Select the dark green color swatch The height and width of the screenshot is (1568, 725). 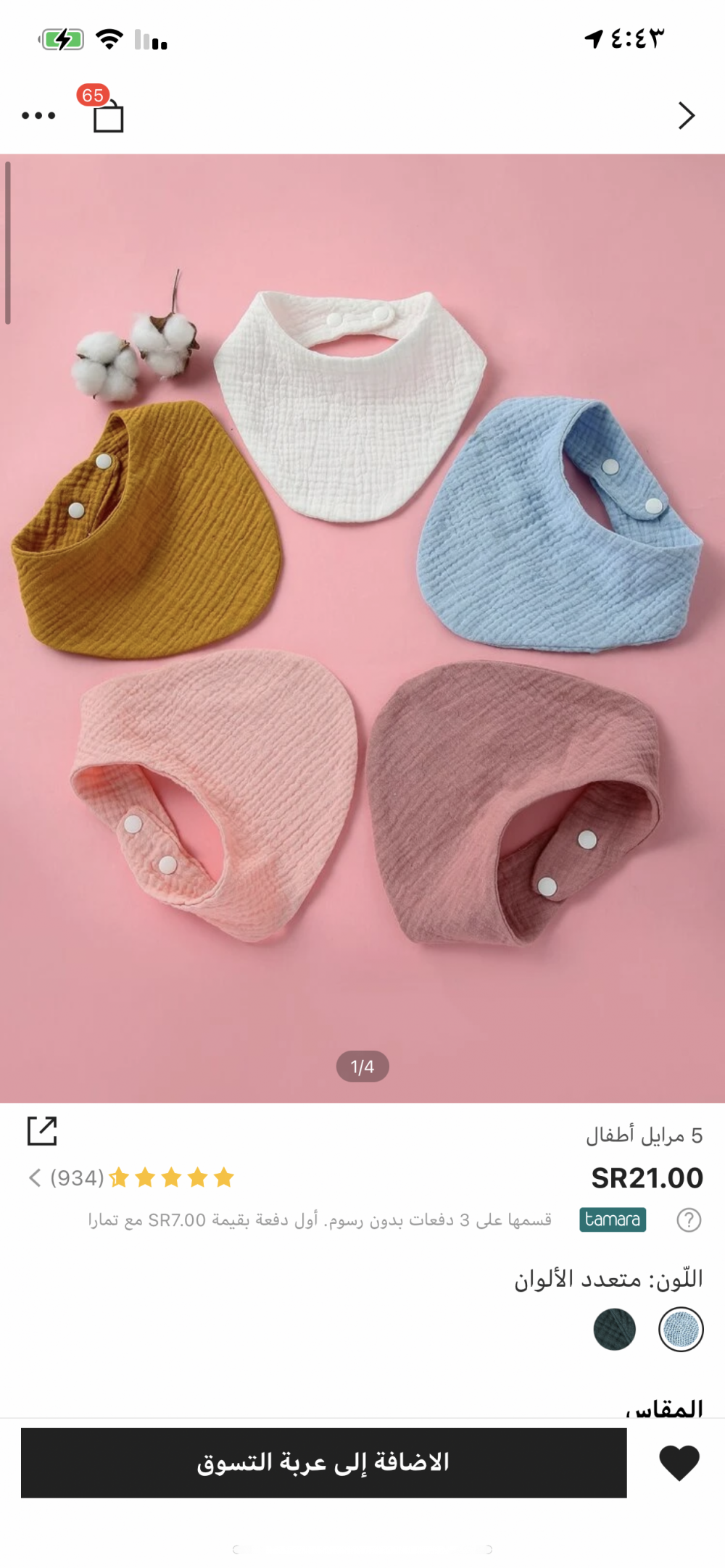(614, 1330)
